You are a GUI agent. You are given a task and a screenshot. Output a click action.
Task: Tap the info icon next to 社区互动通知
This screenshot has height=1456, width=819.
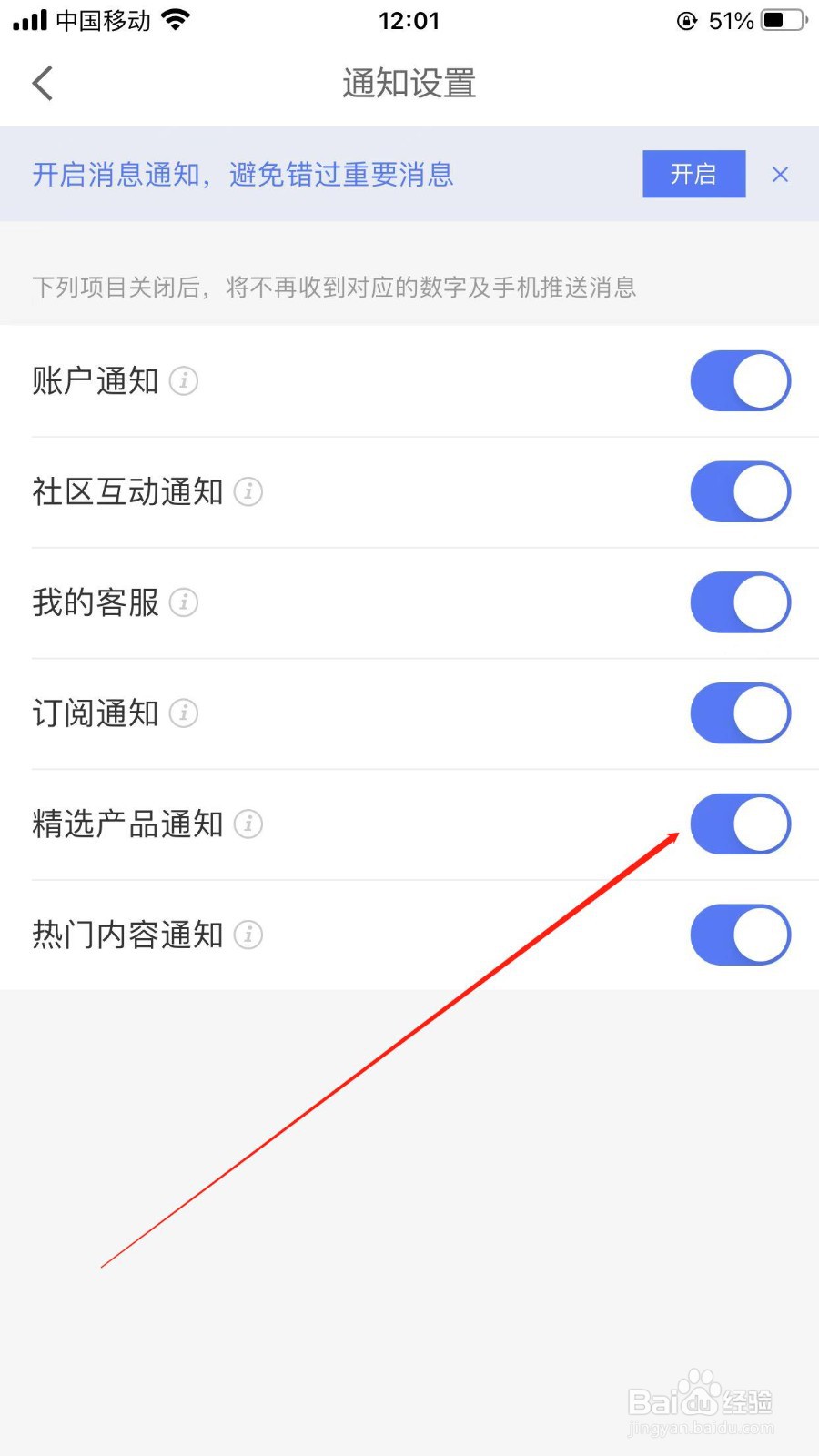(x=248, y=493)
